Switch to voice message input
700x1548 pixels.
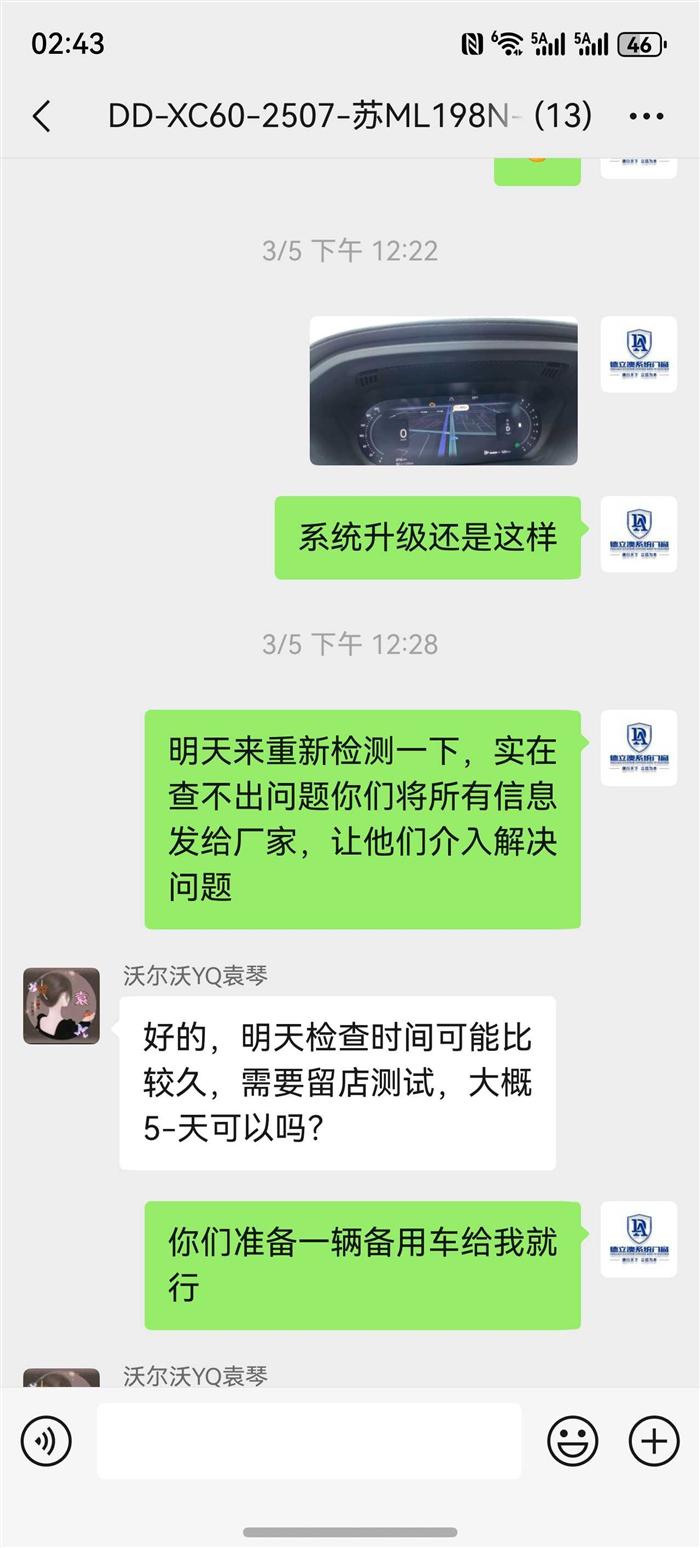pos(46,1441)
